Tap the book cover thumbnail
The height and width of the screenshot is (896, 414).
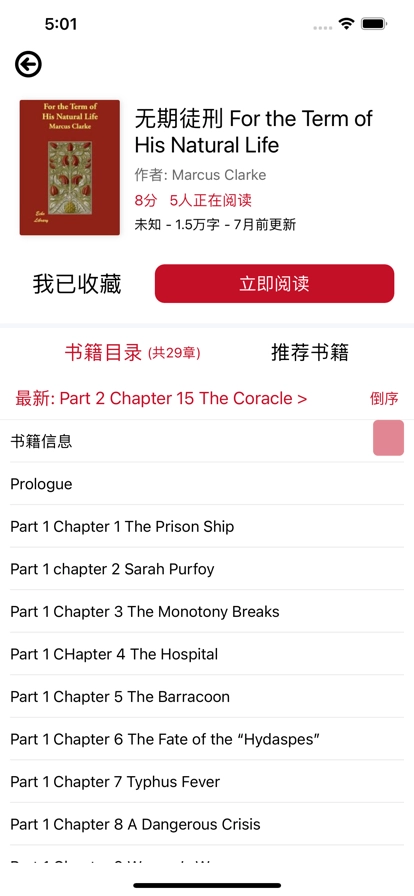[70, 167]
